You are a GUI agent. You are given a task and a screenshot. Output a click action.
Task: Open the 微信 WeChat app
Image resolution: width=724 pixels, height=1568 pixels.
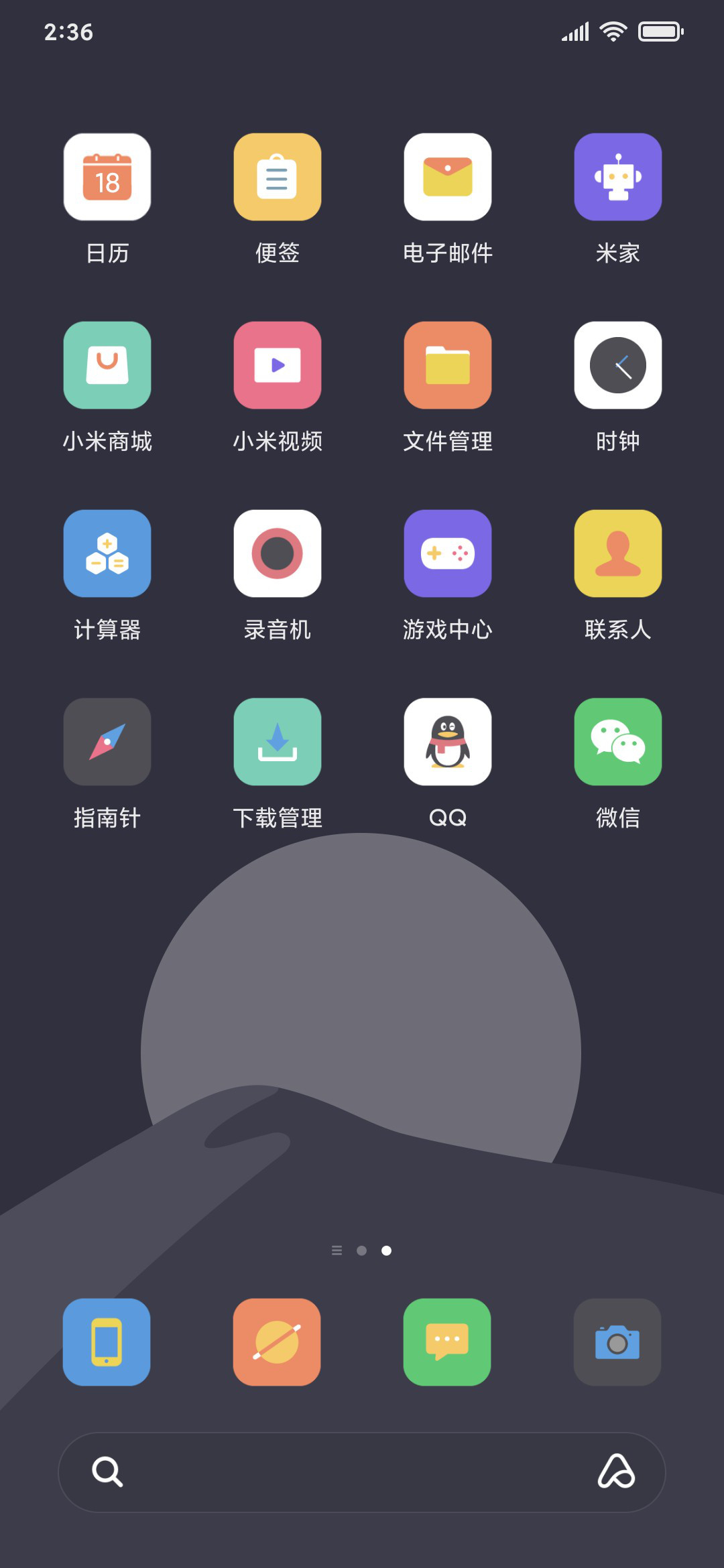pos(618,742)
